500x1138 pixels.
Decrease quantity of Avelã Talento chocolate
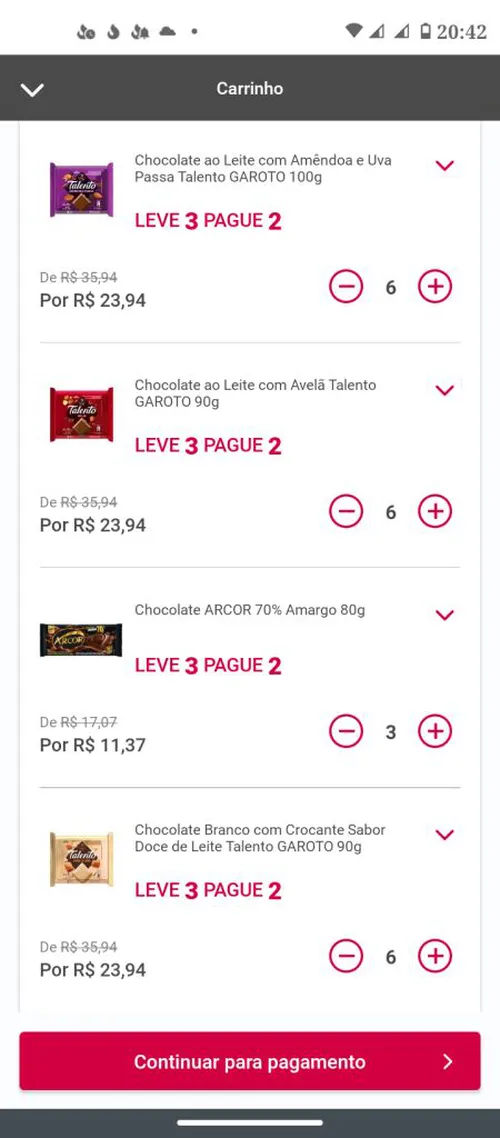click(346, 512)
